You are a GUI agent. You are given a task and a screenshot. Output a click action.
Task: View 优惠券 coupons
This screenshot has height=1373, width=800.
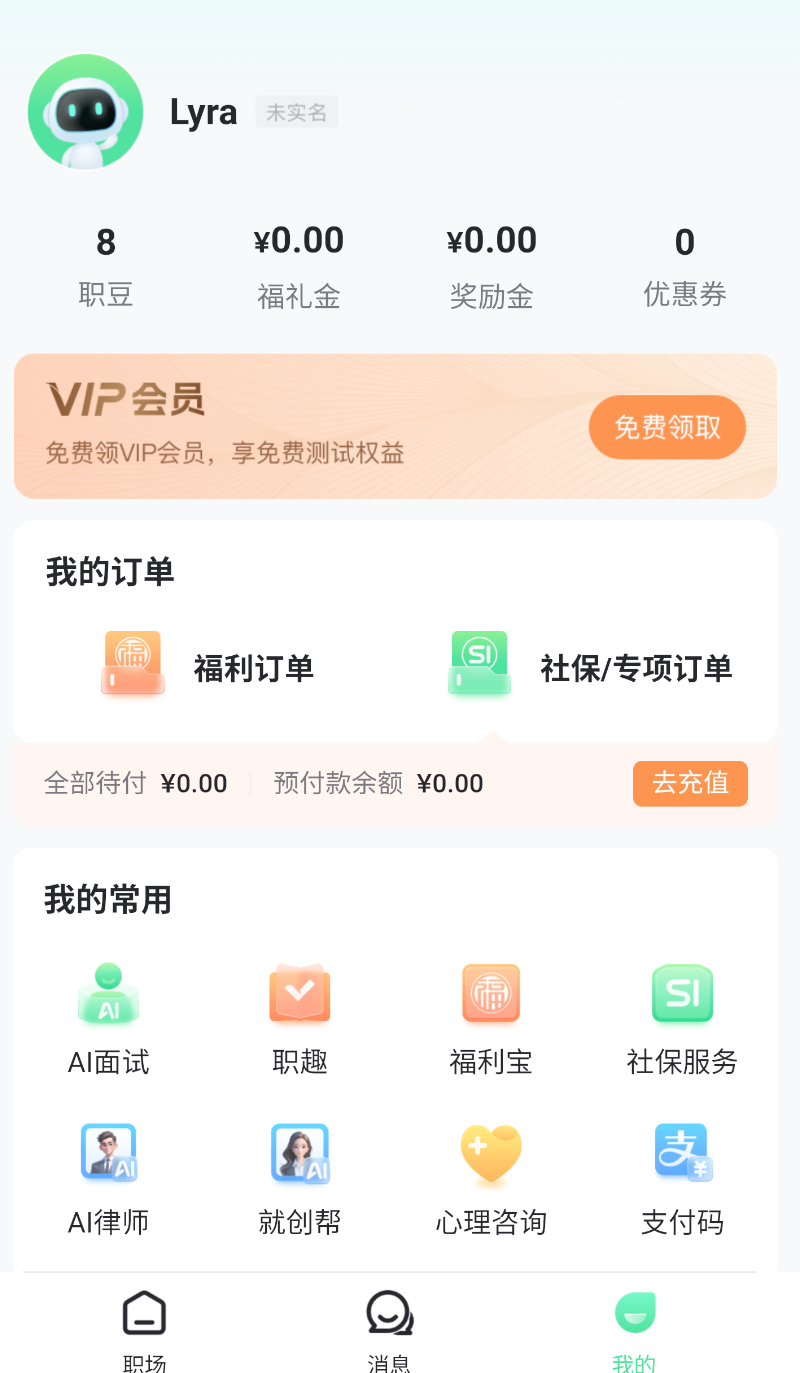click(x=684, y=266)
